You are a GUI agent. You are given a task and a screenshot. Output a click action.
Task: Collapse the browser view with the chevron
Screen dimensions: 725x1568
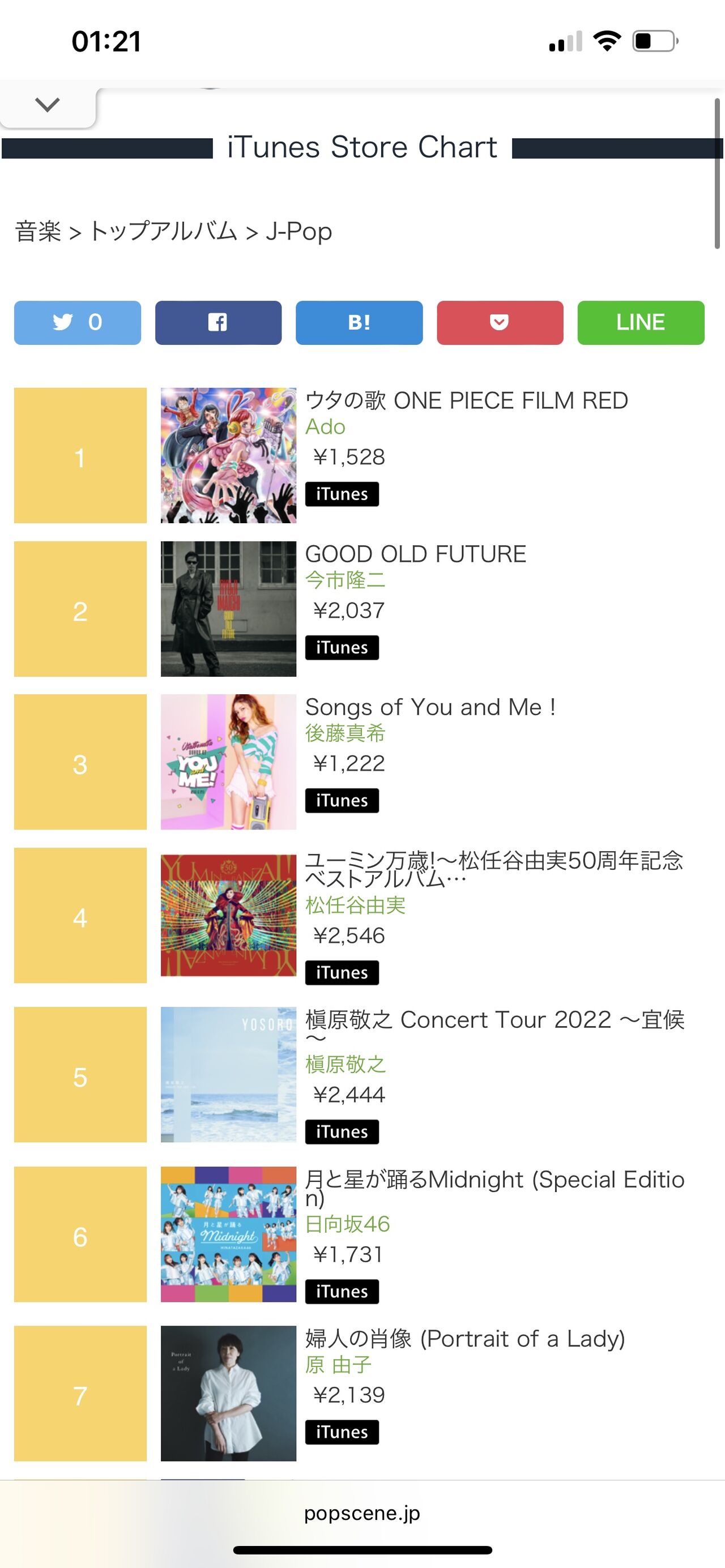click(48, 105)
